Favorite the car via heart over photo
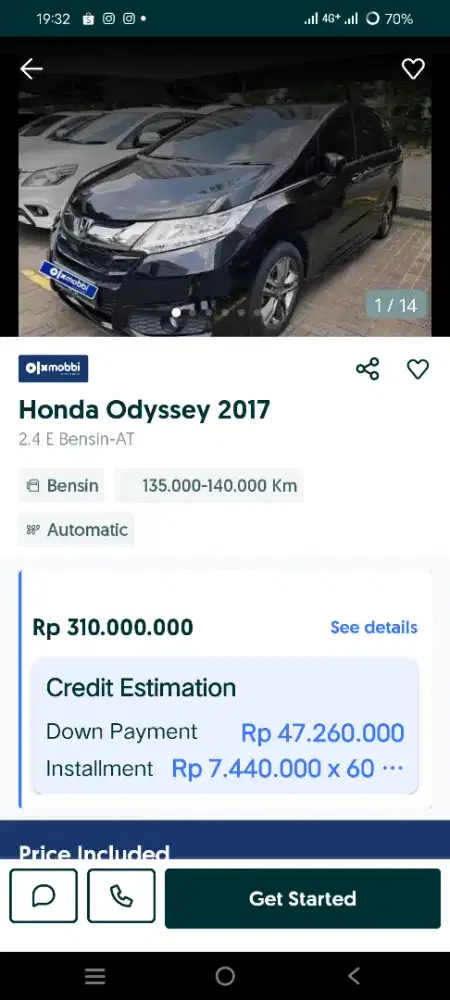 coord(413,69)
